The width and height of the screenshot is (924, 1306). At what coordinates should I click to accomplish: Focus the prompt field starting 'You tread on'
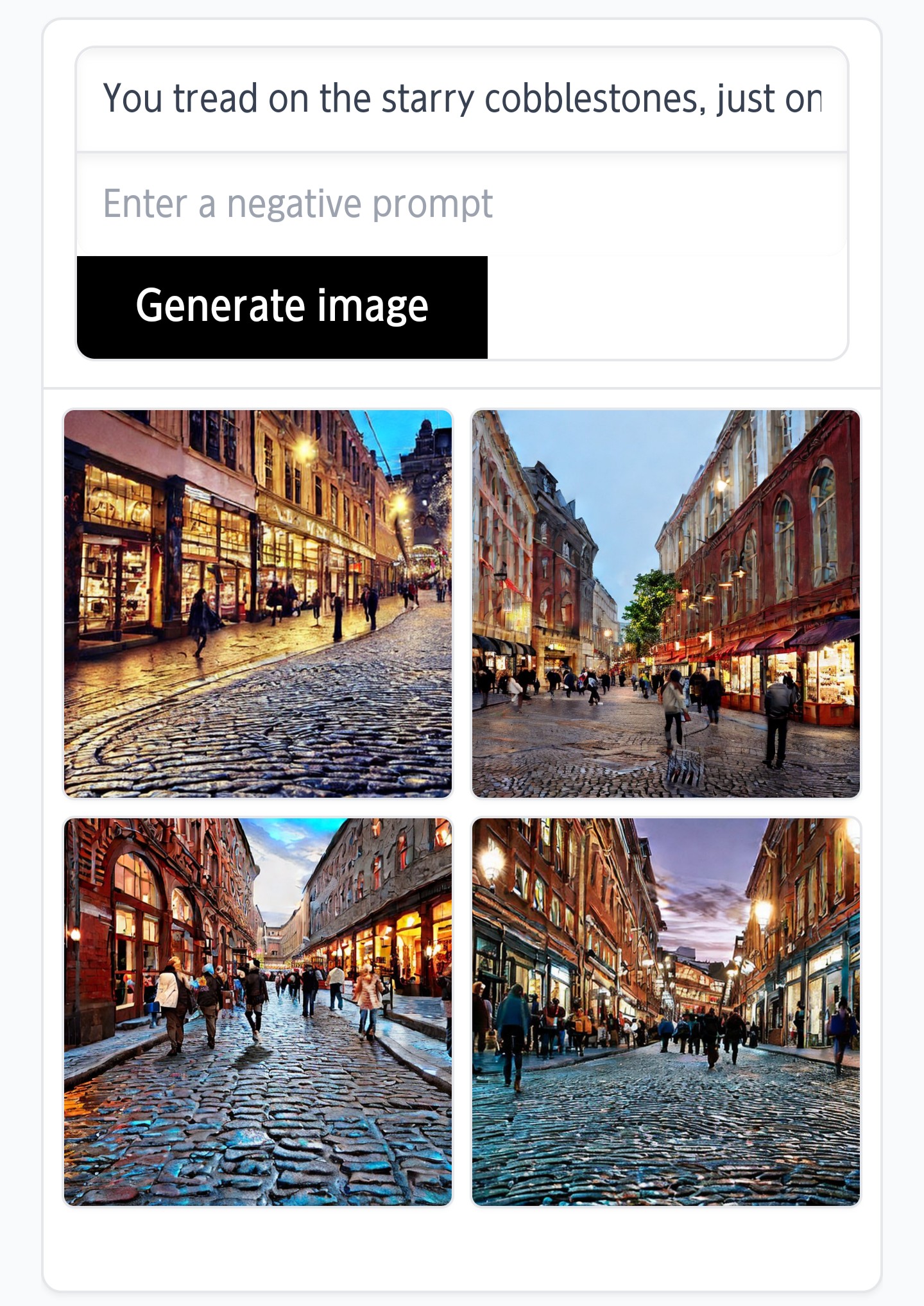tap(461, 99)
